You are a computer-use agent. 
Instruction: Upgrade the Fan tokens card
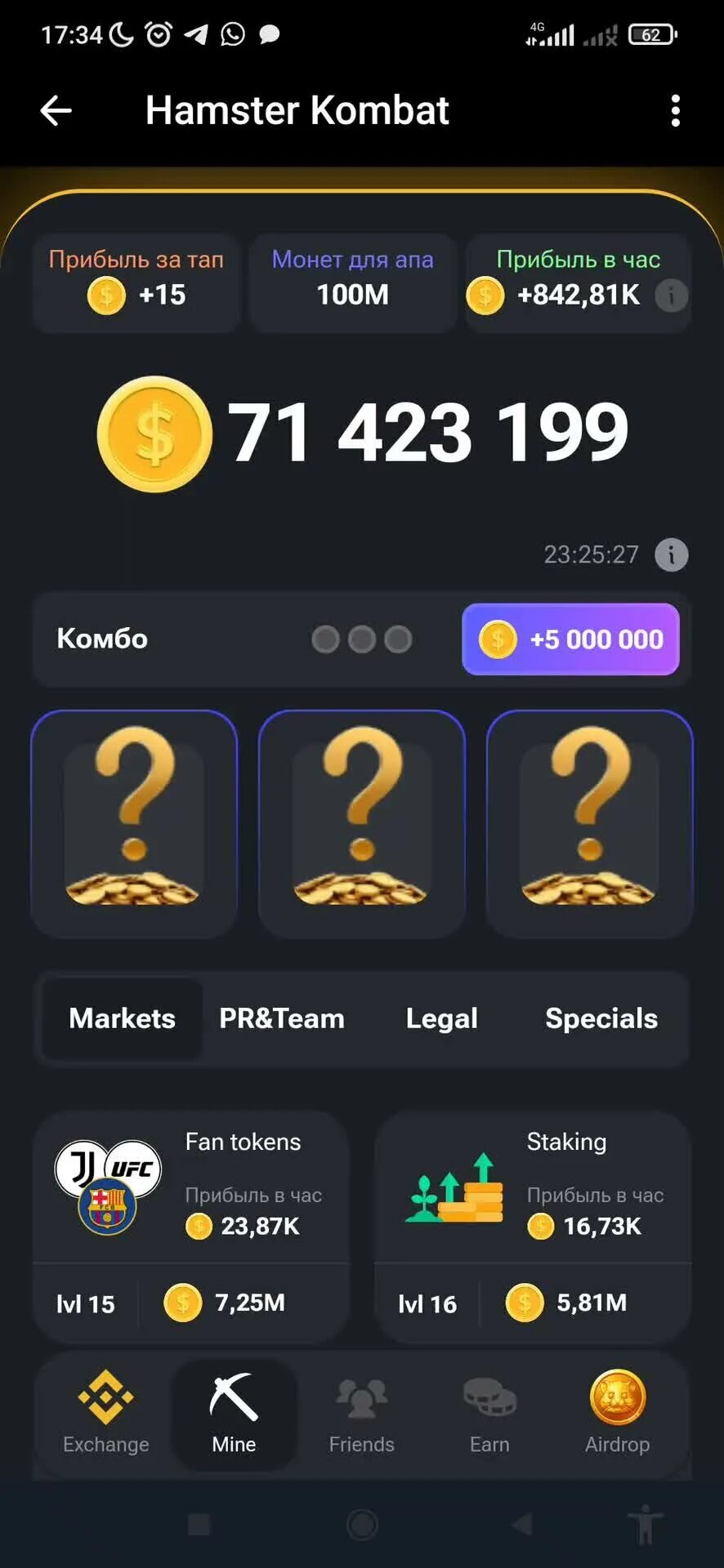point(191,1227)
